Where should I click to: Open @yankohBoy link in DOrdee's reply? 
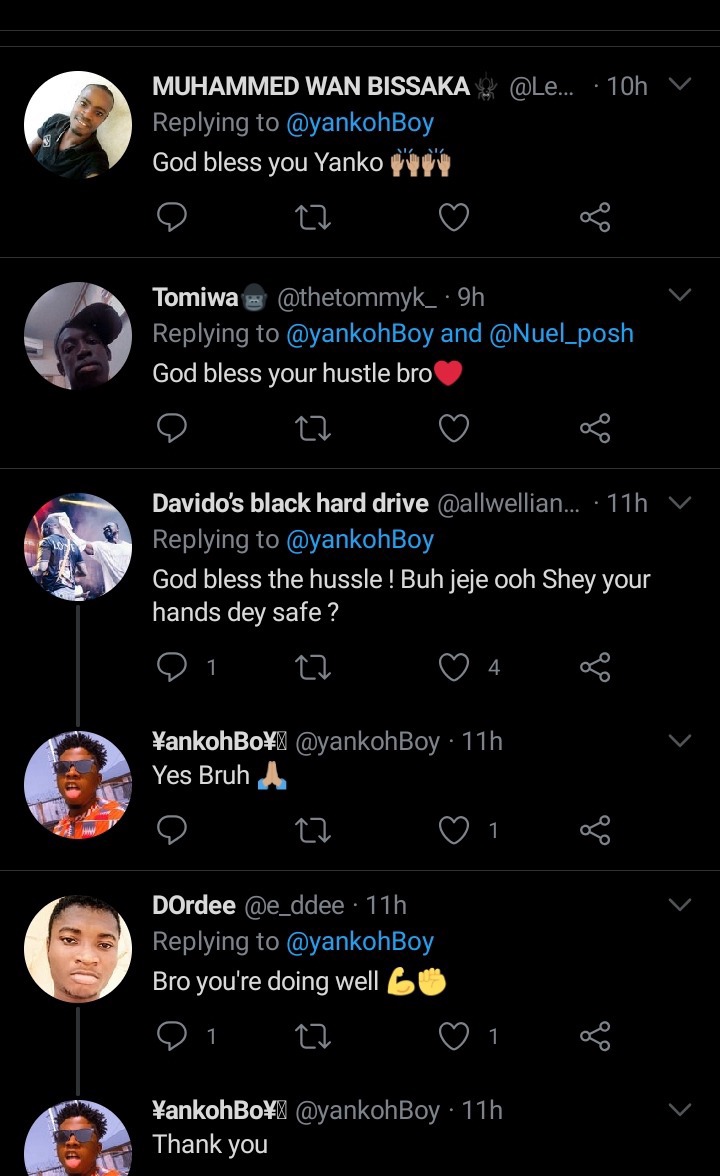[360, 941]
